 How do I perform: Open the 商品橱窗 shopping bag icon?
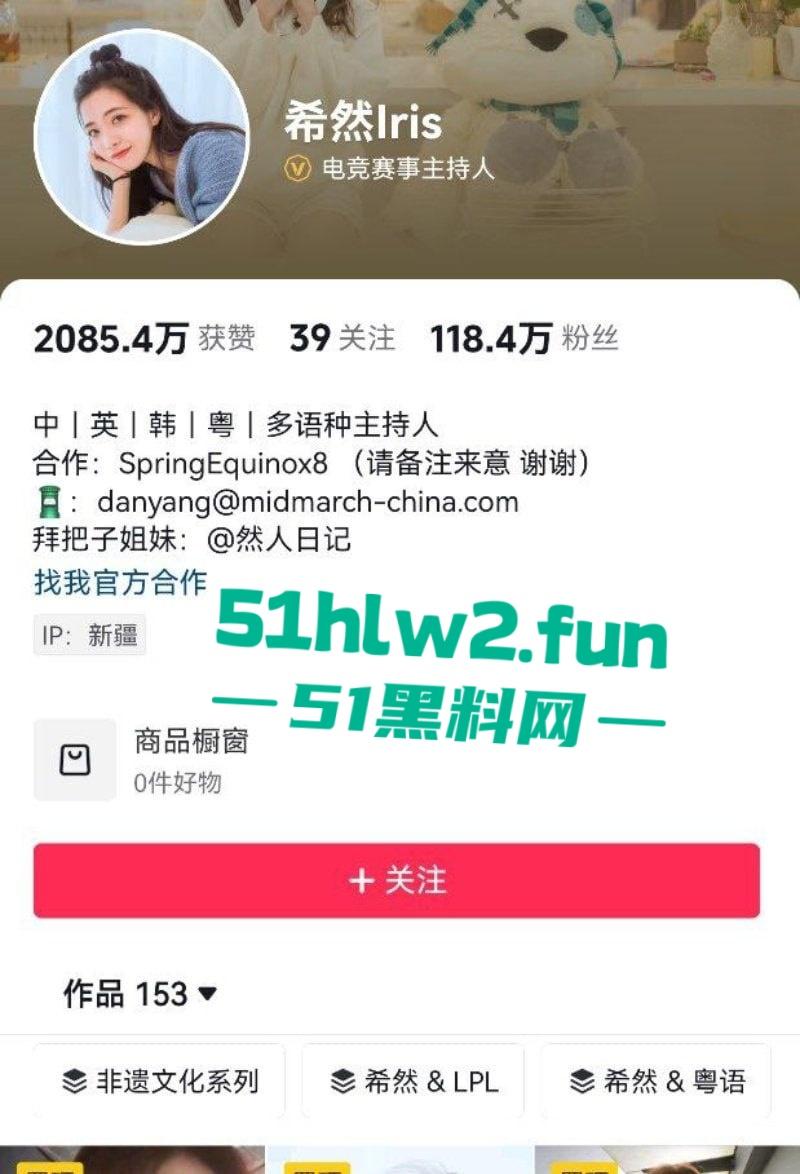coord(74,759)
